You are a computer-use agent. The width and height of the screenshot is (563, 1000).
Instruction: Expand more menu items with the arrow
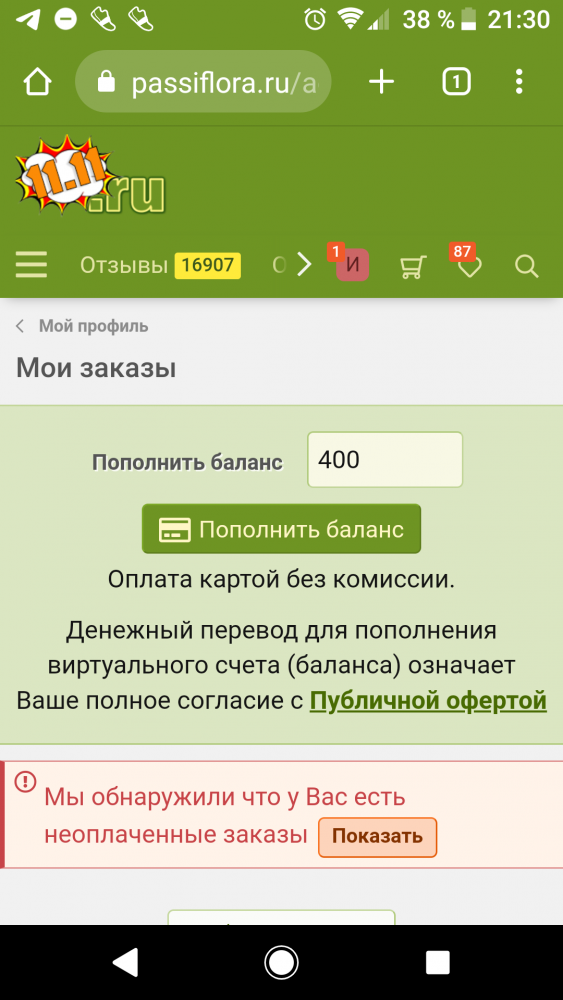(x=305, y=265)
